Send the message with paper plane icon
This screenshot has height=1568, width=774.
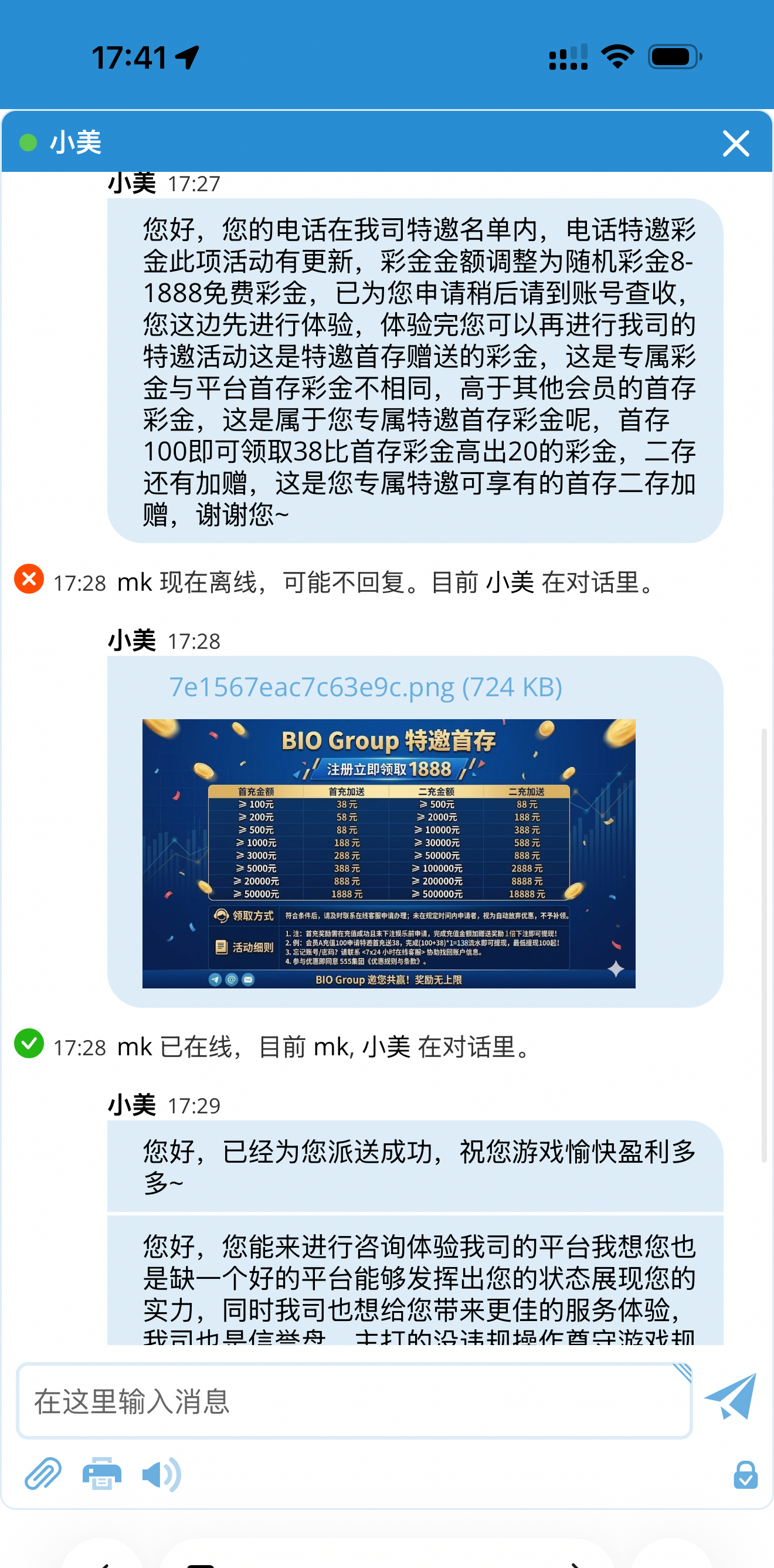(730, 1397)
